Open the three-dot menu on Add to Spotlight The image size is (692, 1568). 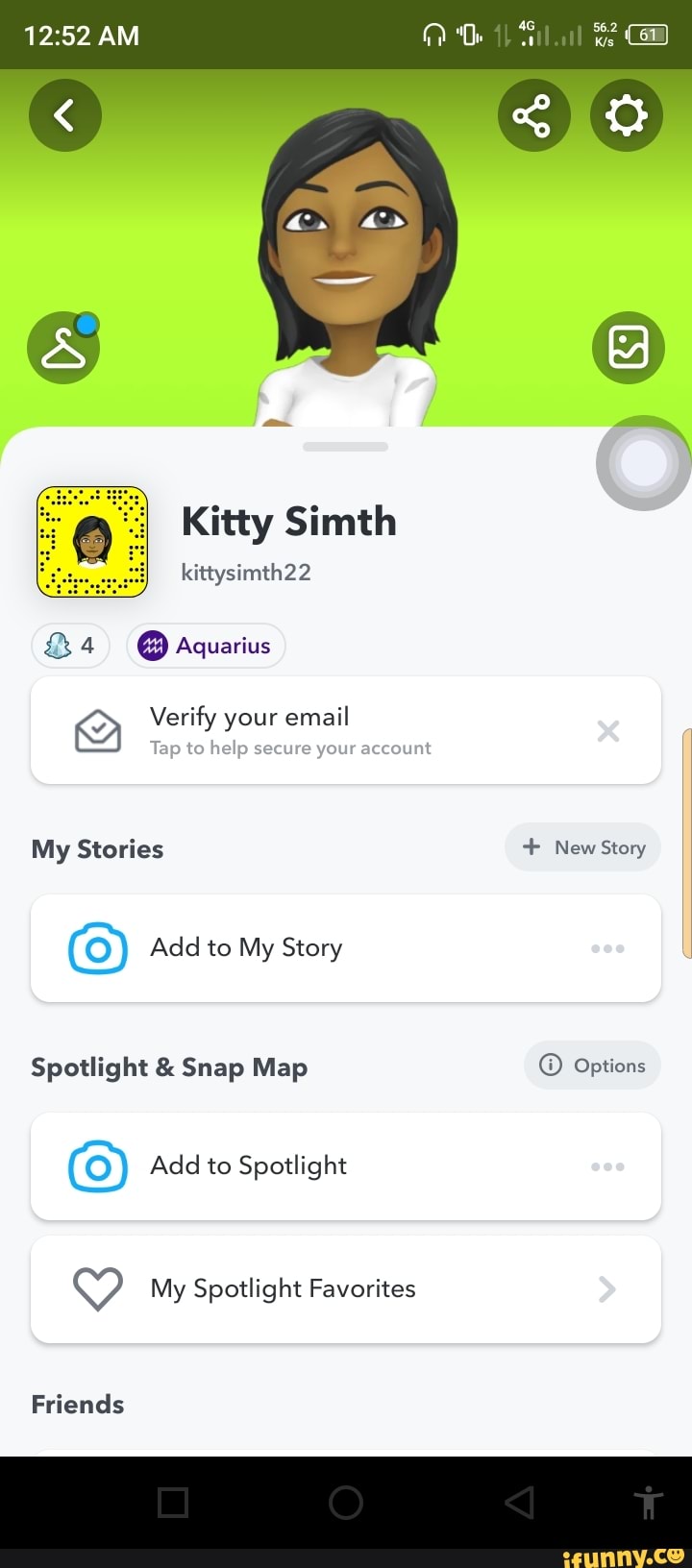point(607,1166)
